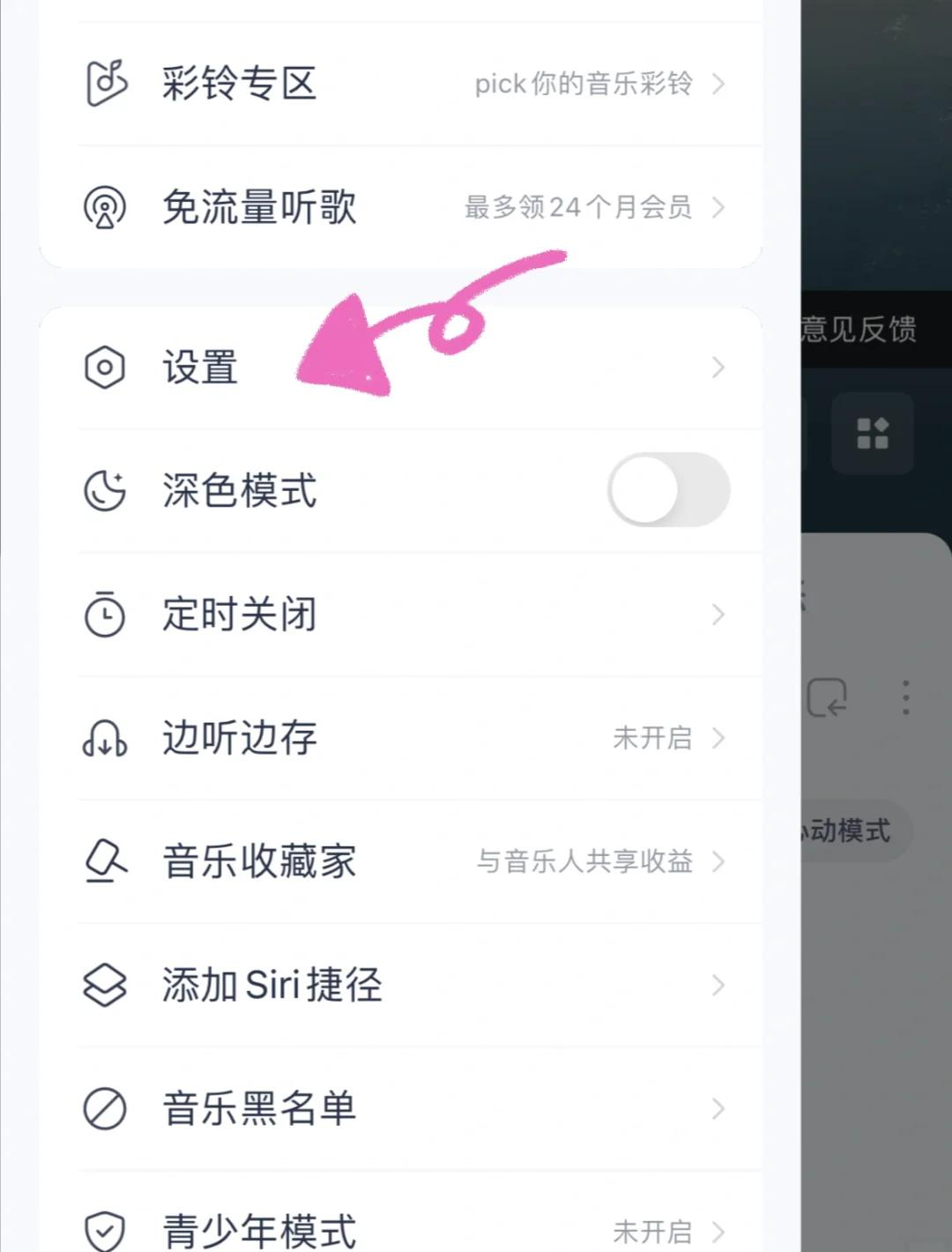Select the 免流量听歌 signal icon
Screen dimensions: 952x1252
point(105,208)
